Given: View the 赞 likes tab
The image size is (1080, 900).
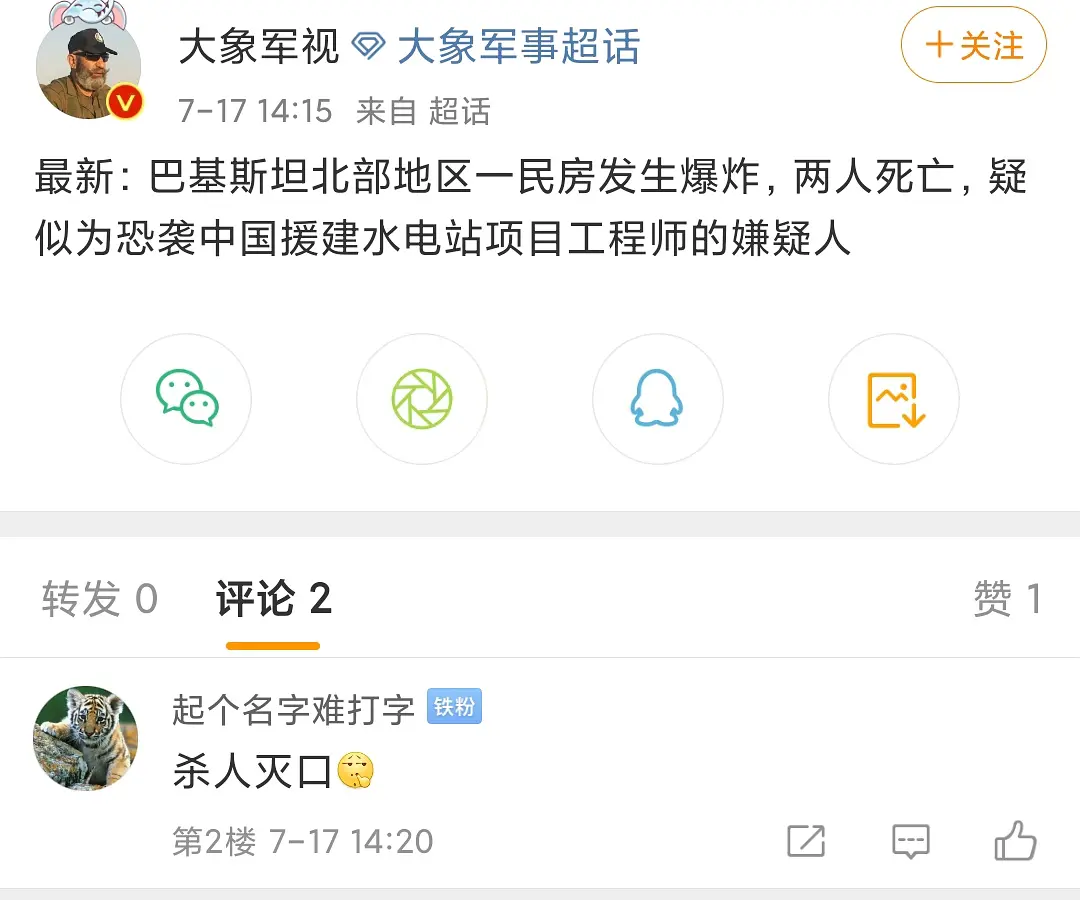Looking at the screenshot, I should click(1008, 599).
